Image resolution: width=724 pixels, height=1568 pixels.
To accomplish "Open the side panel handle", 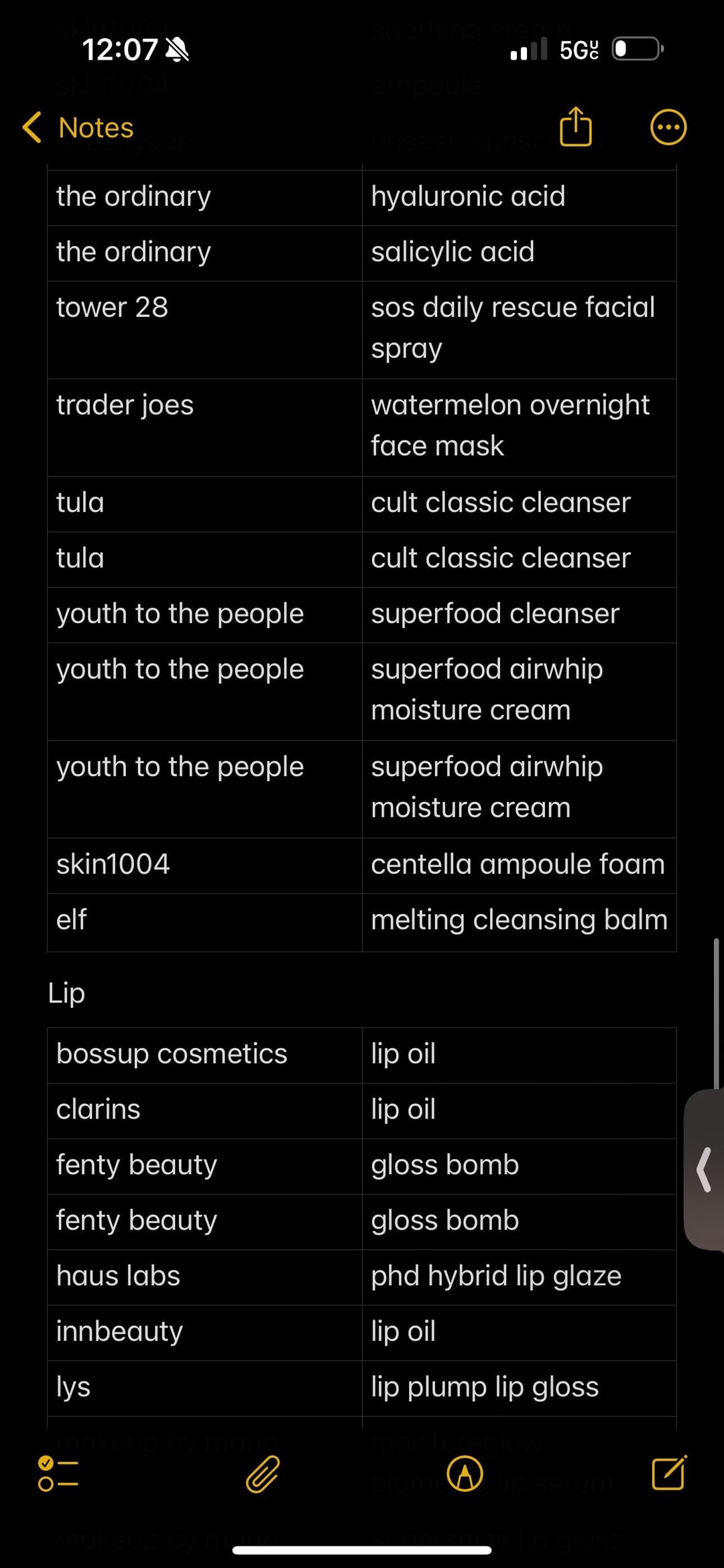I will pos(704,1169).
